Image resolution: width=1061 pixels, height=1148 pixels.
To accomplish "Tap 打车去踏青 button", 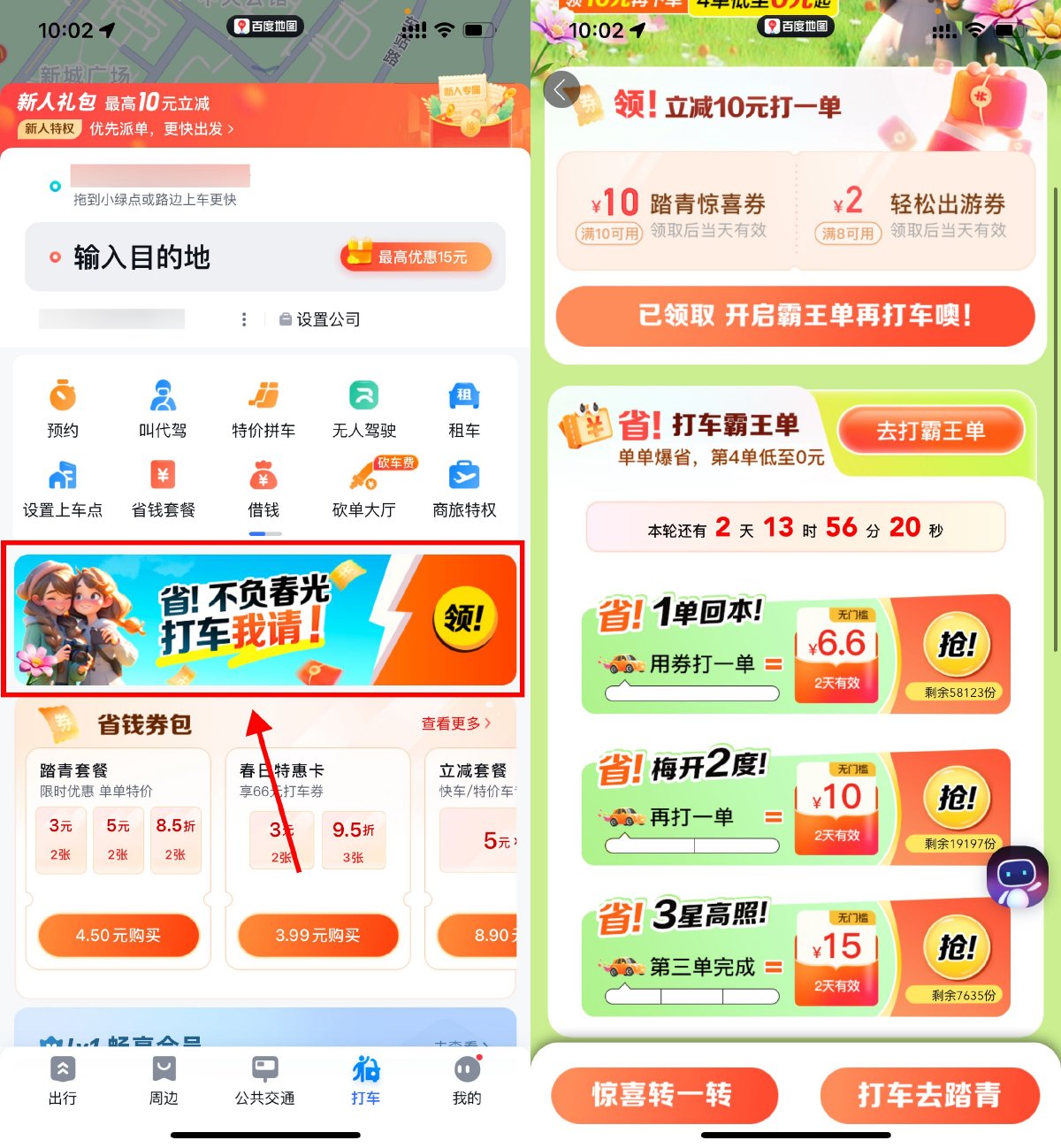I will click(929, 1095).
